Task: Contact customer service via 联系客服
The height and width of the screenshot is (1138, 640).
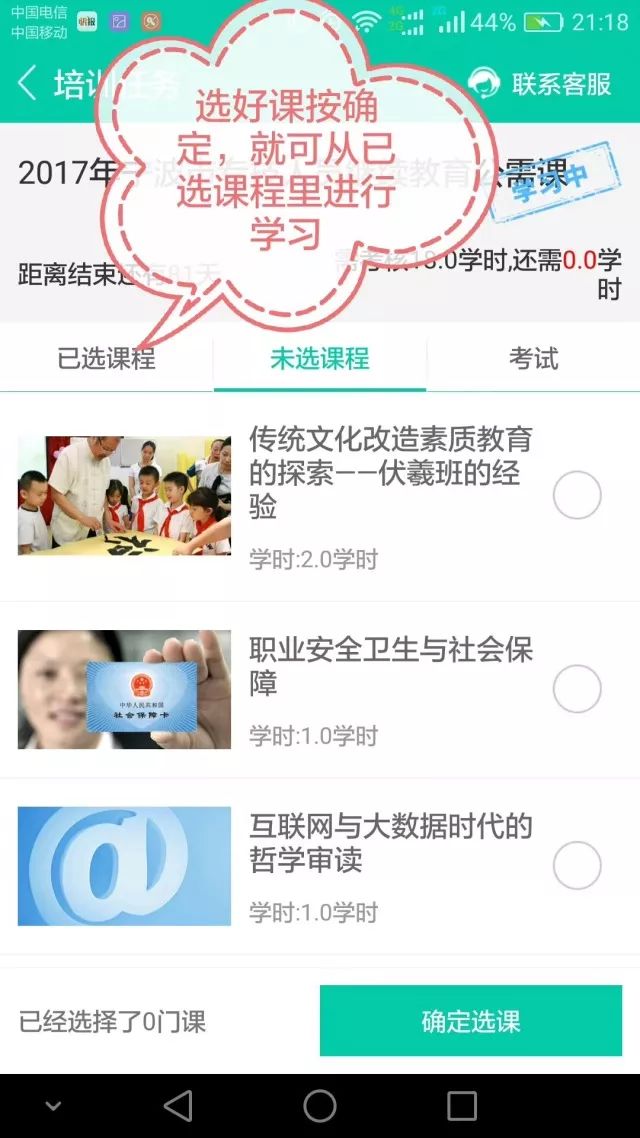Action: click(540, 83)
